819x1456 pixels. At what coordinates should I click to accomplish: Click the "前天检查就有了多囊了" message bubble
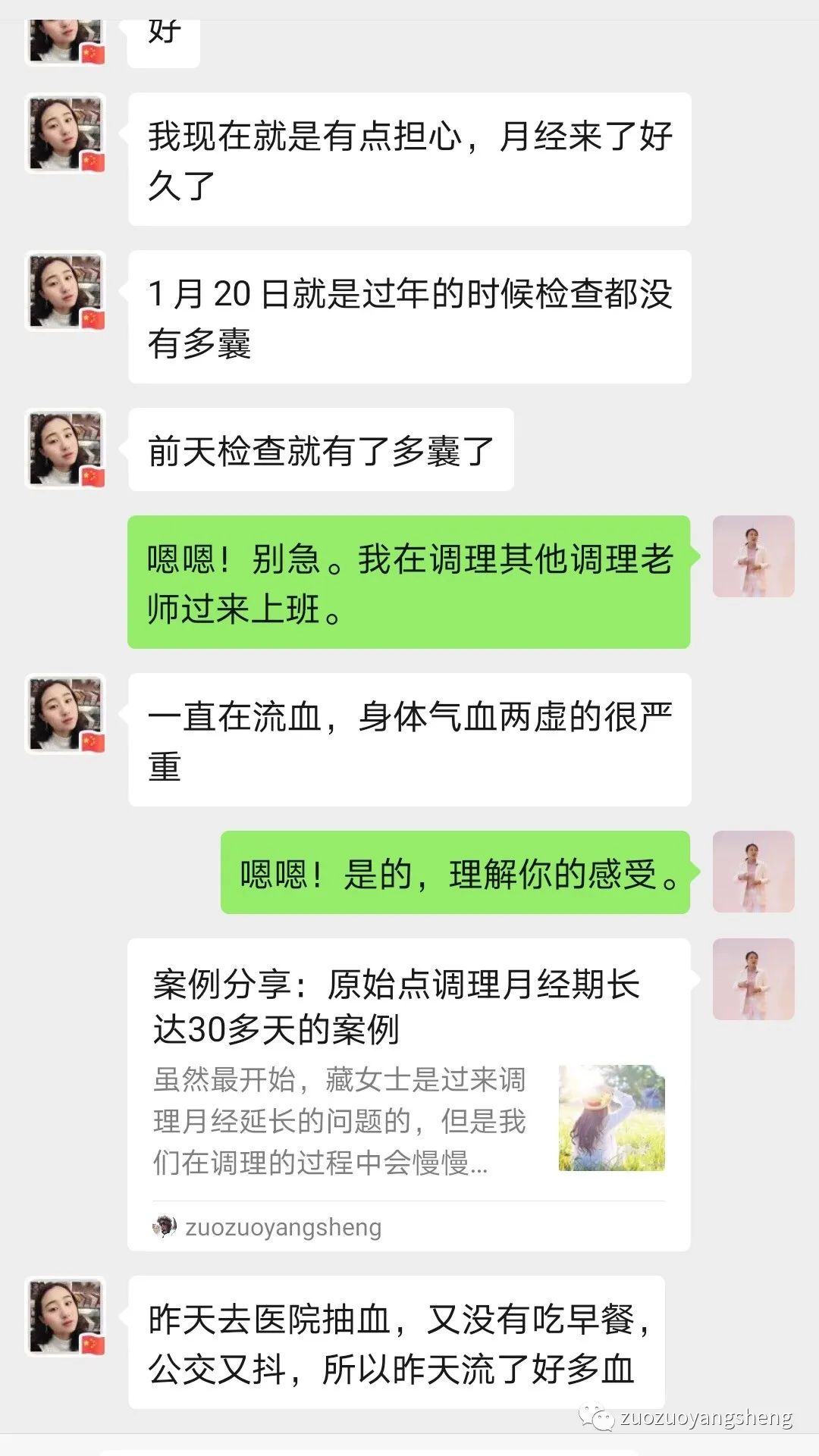pos(318,449)
